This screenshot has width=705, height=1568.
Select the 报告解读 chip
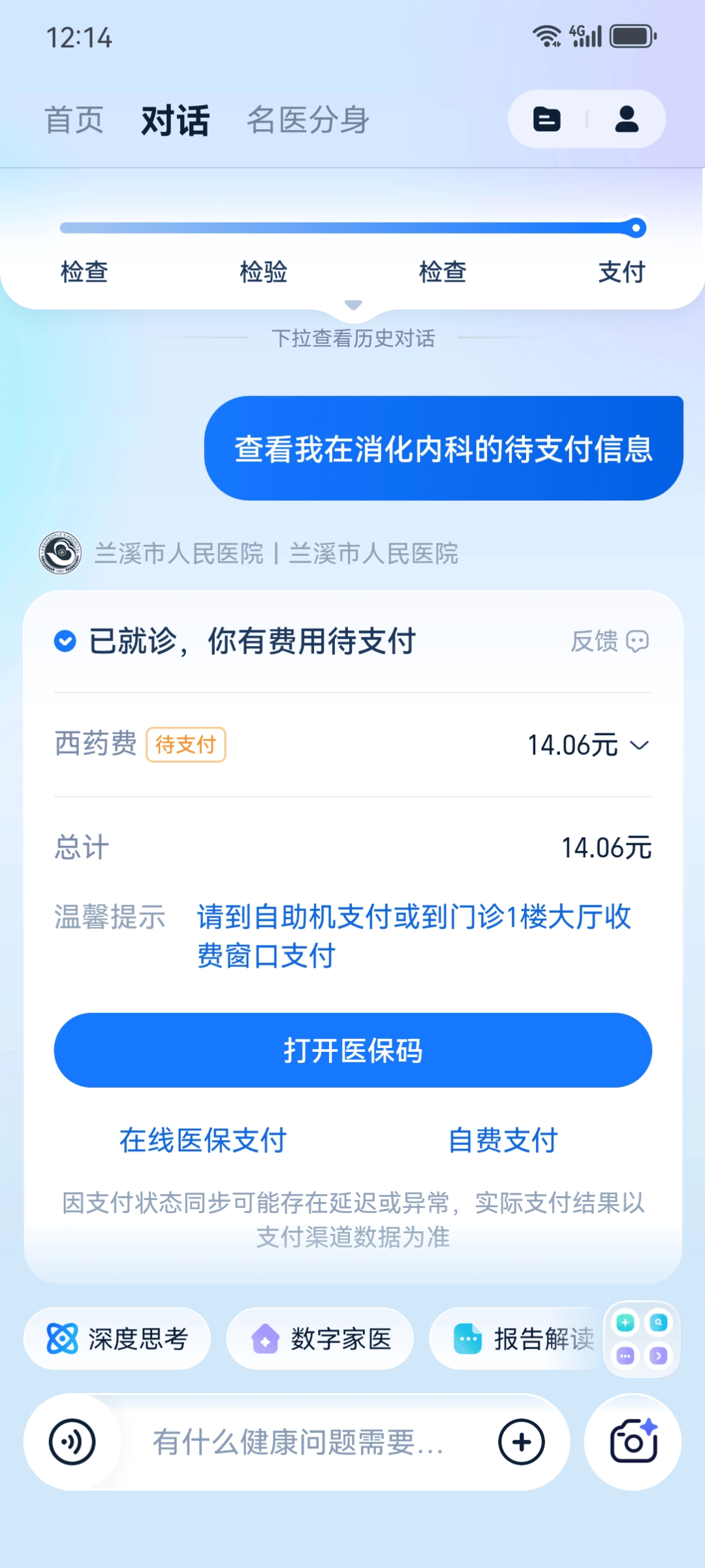tap(522, 1339)
